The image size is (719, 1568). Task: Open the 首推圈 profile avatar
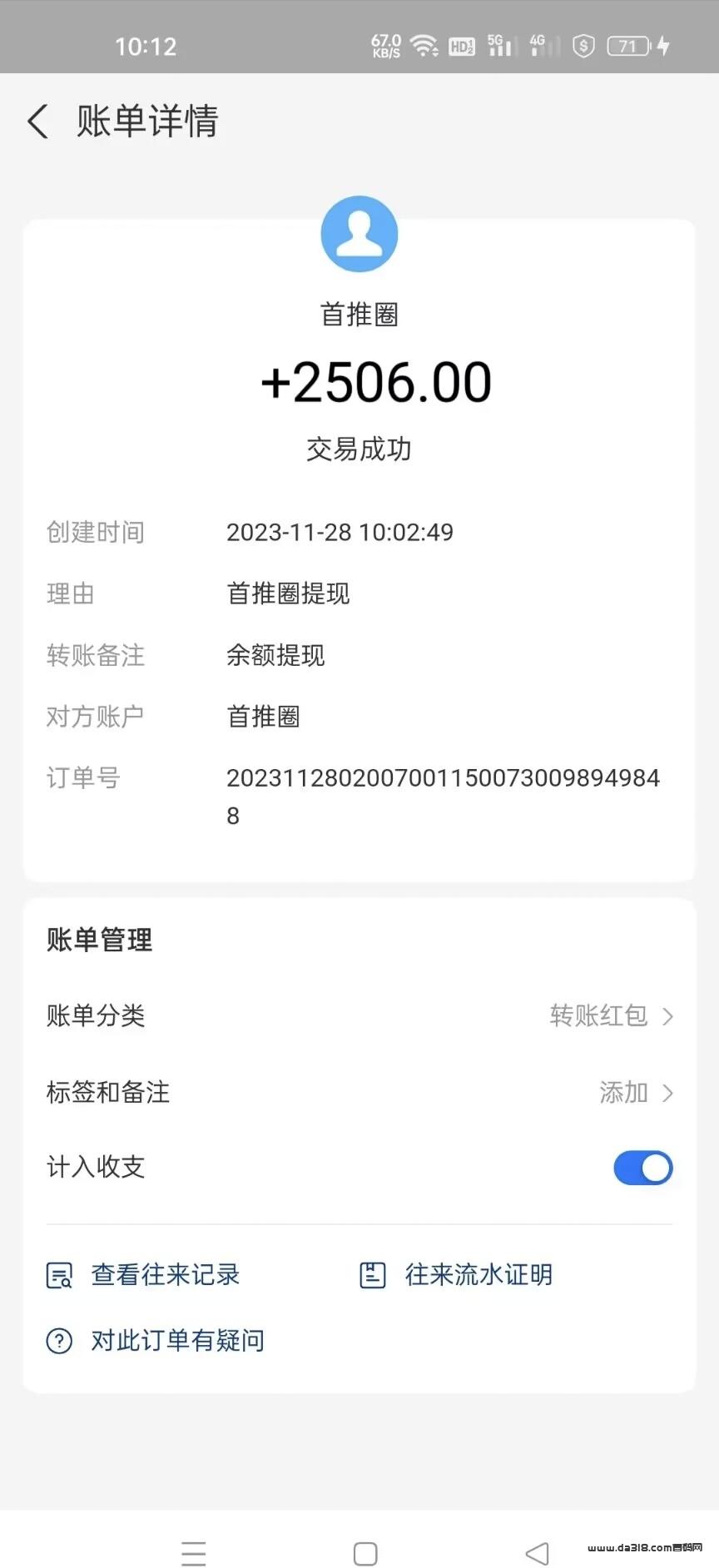coord(359,234)
